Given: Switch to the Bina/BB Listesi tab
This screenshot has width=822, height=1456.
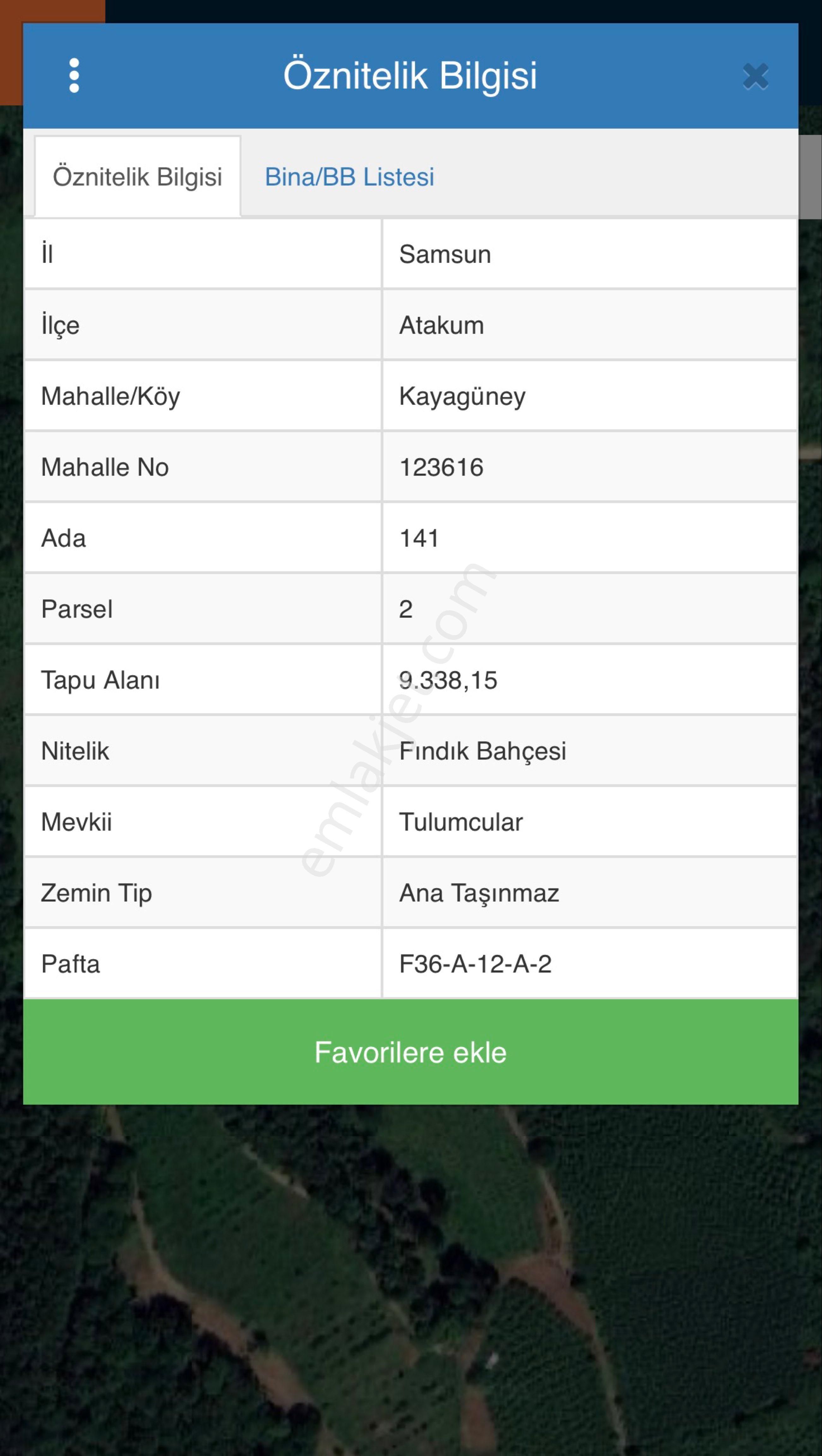Looking at the screenshot, I should [x=349, y=177].
